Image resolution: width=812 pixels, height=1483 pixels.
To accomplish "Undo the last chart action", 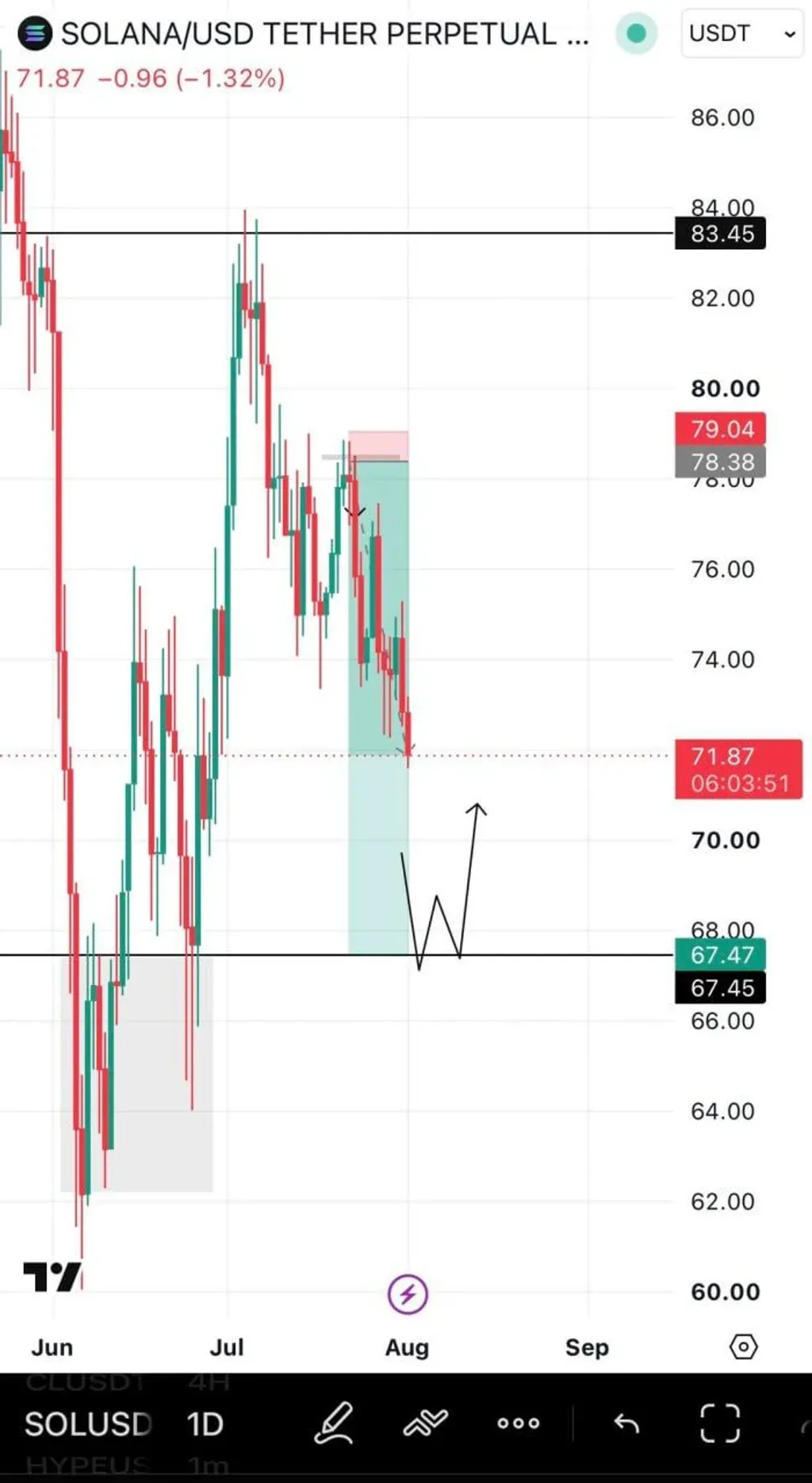I will coord(626,1424).
